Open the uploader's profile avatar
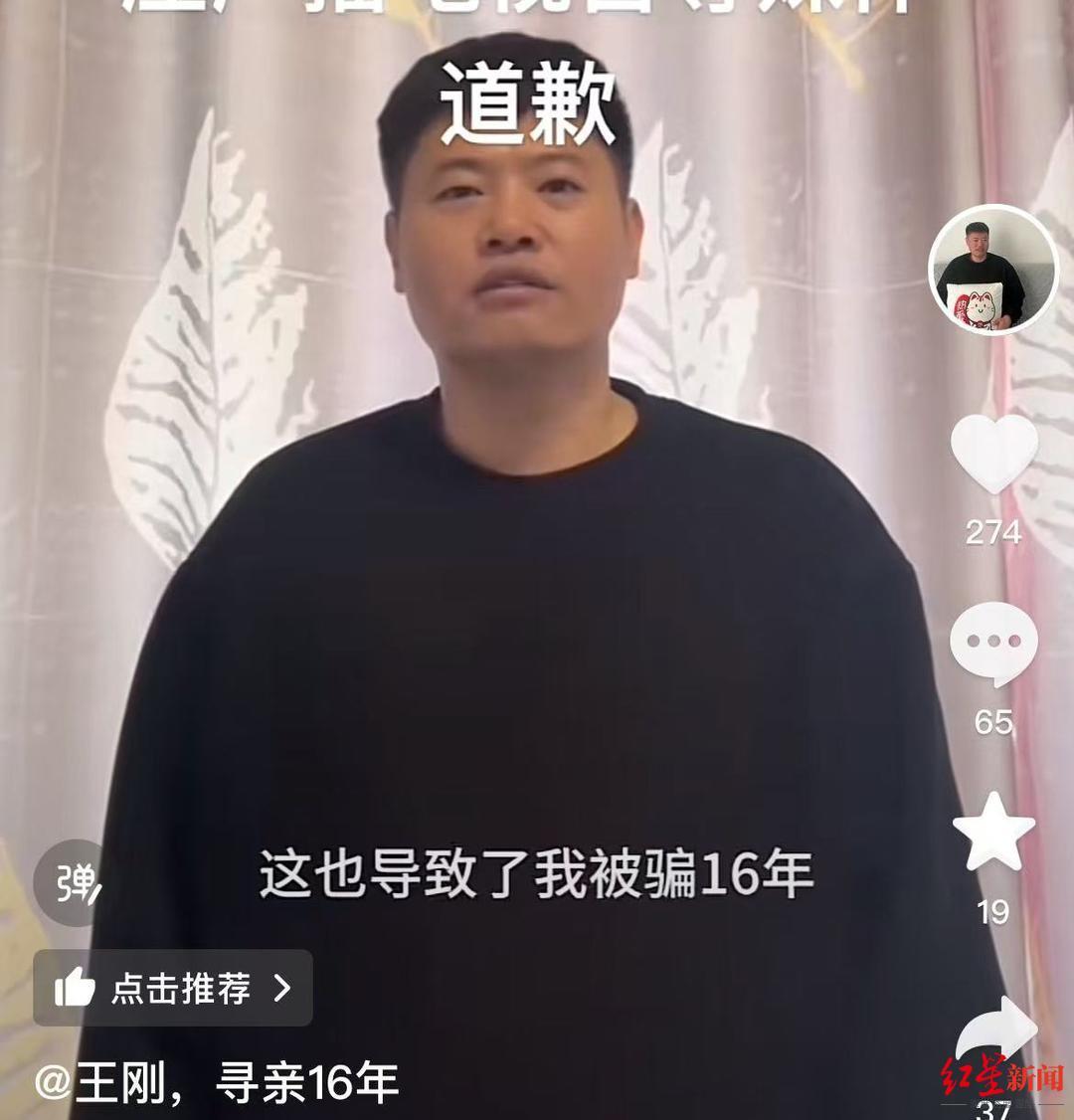1074x1120 pixels. pos(992,270)
